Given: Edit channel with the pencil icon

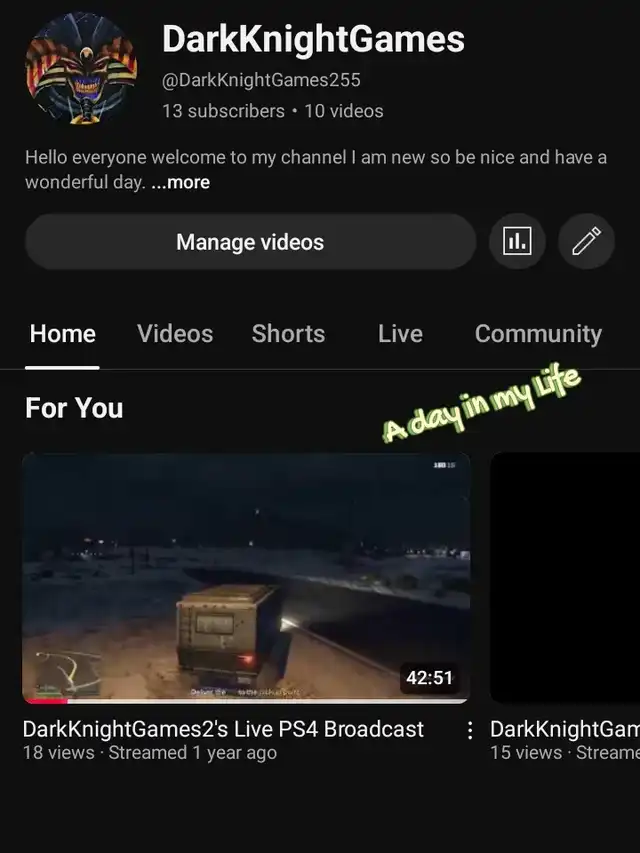Looking at the screenshot, I should [x=586, y=242].
